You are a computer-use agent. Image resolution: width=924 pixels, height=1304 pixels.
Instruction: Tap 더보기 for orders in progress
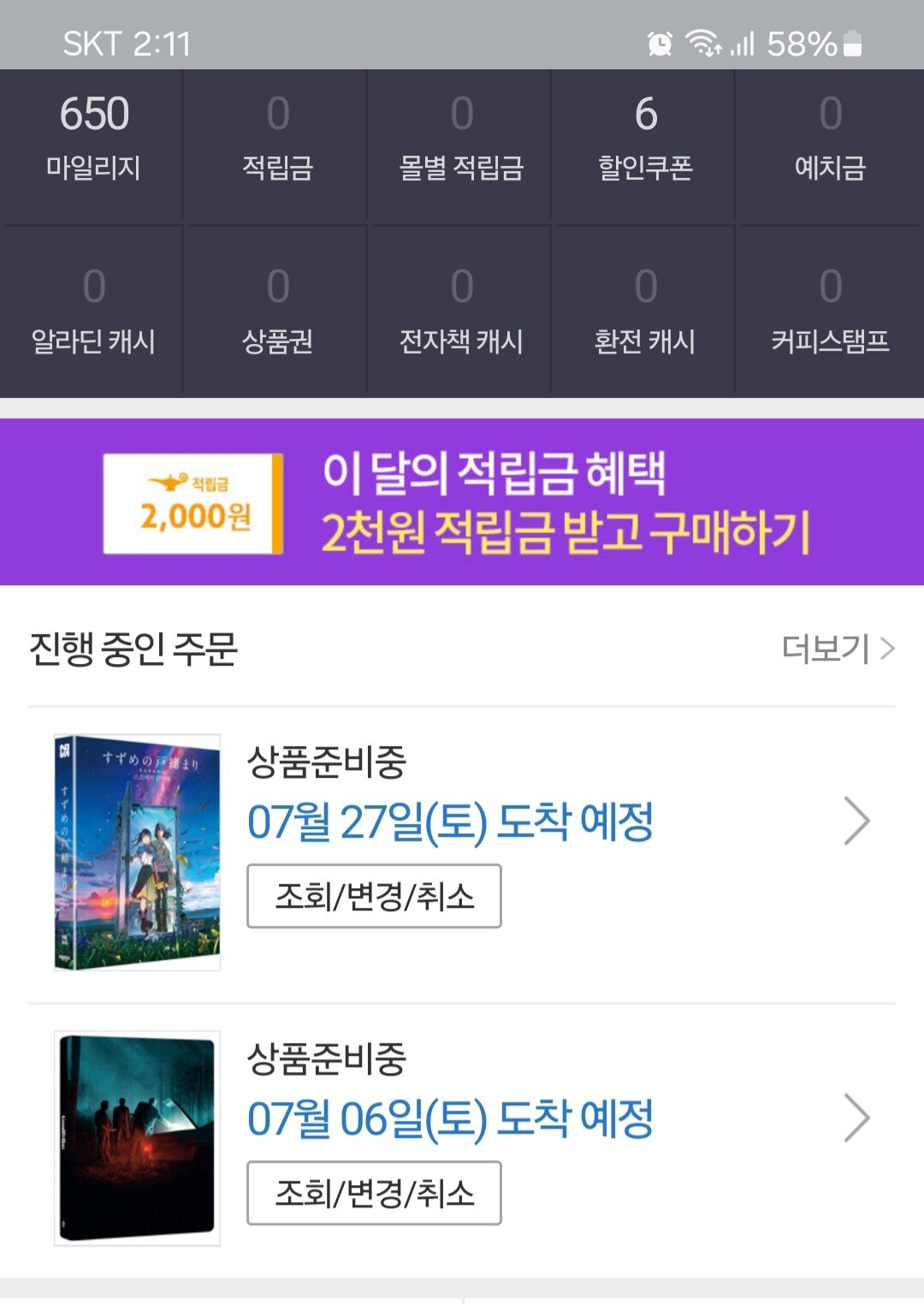[x=837, y=649]
